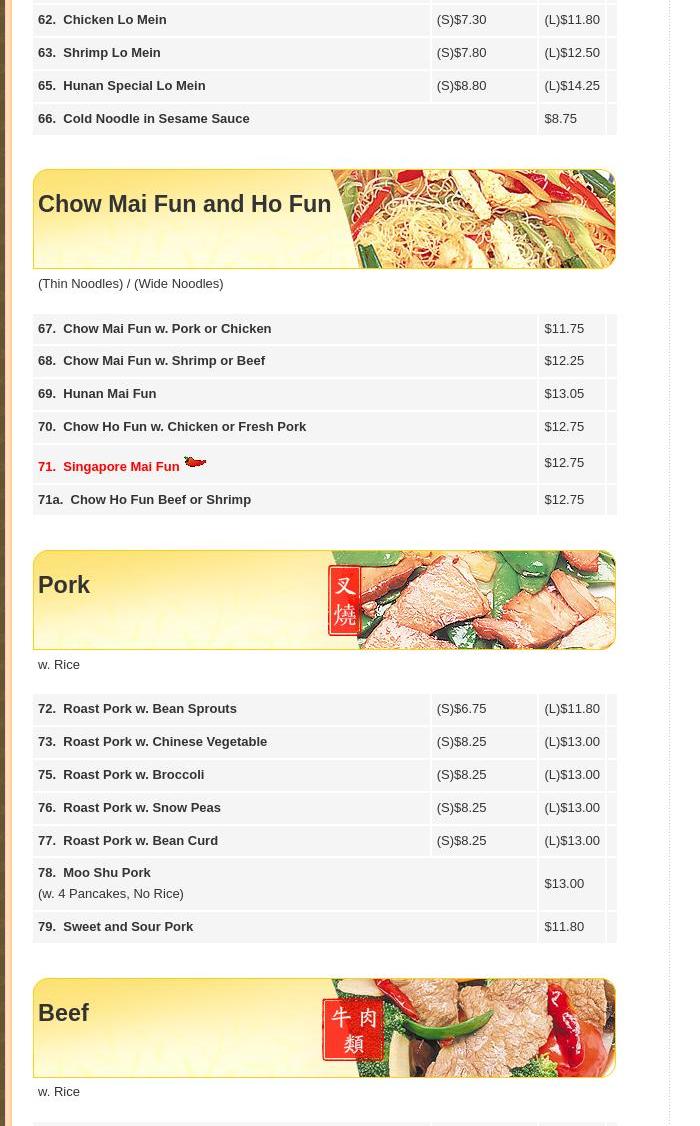The width and height of the screenshot is (700, 1126).
Task: Select spicy 71. Singapore Mai Fun
Action: coord(108,467)
